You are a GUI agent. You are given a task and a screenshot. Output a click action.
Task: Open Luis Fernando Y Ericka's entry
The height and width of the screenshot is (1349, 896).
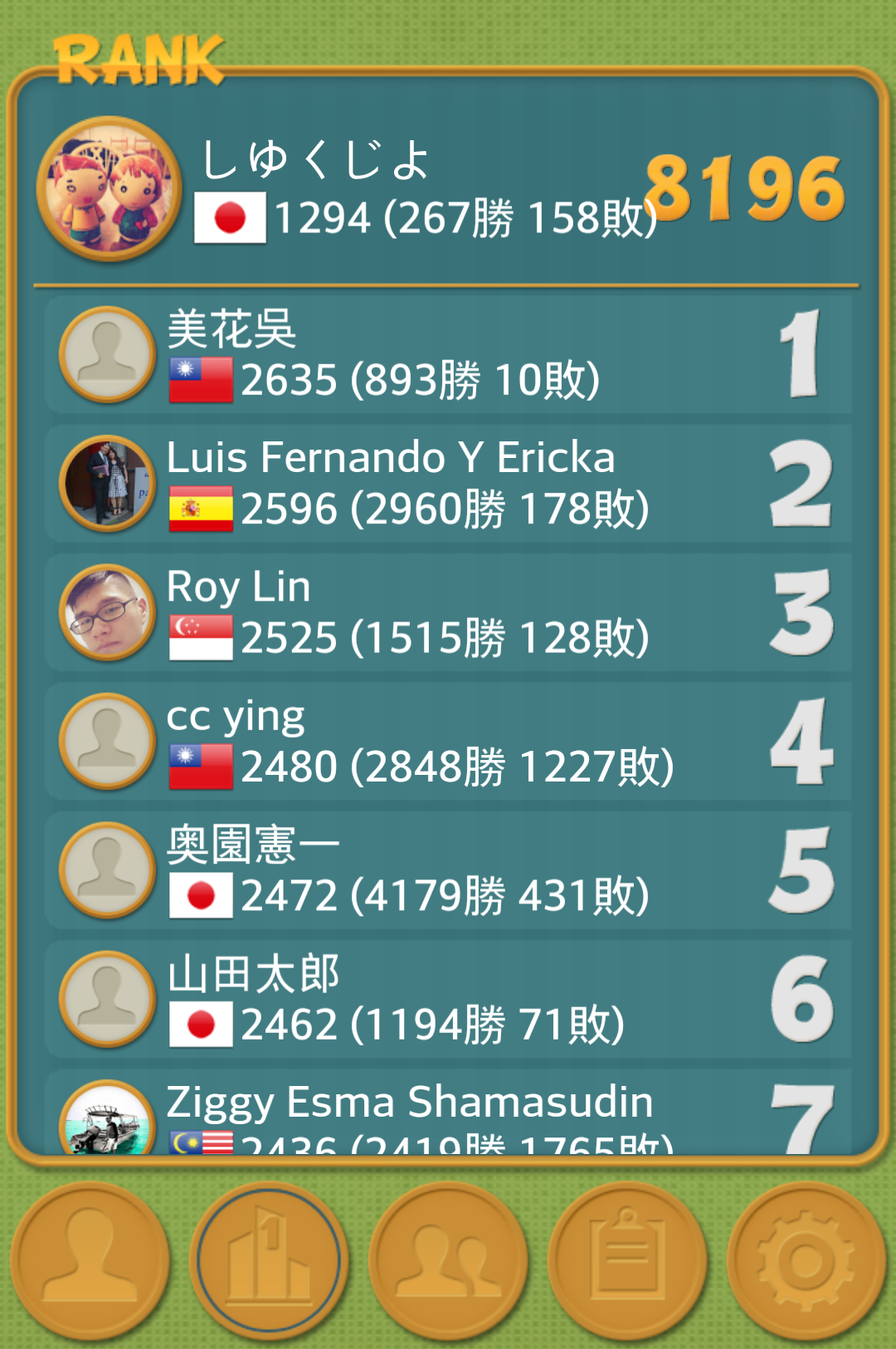click(448, 484)
